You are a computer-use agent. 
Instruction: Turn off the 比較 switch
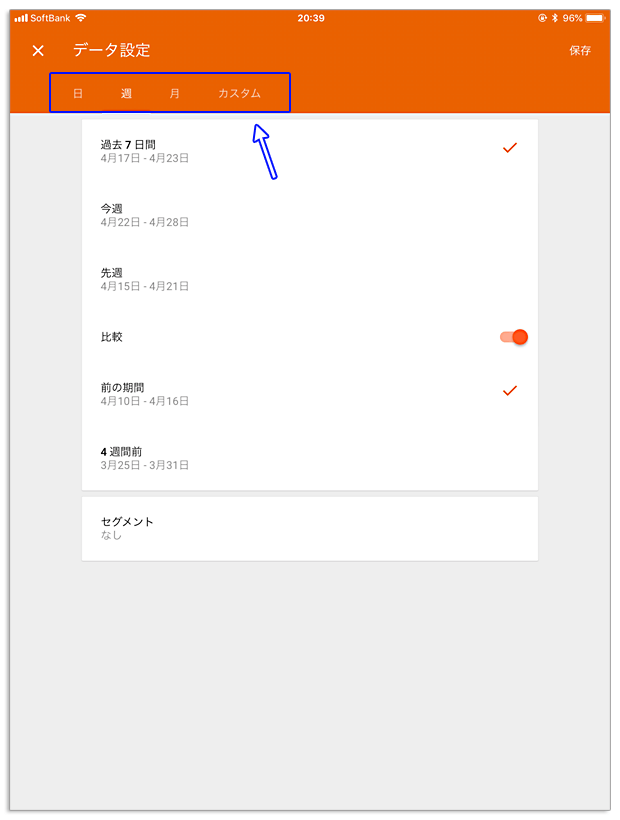(514, 337)
